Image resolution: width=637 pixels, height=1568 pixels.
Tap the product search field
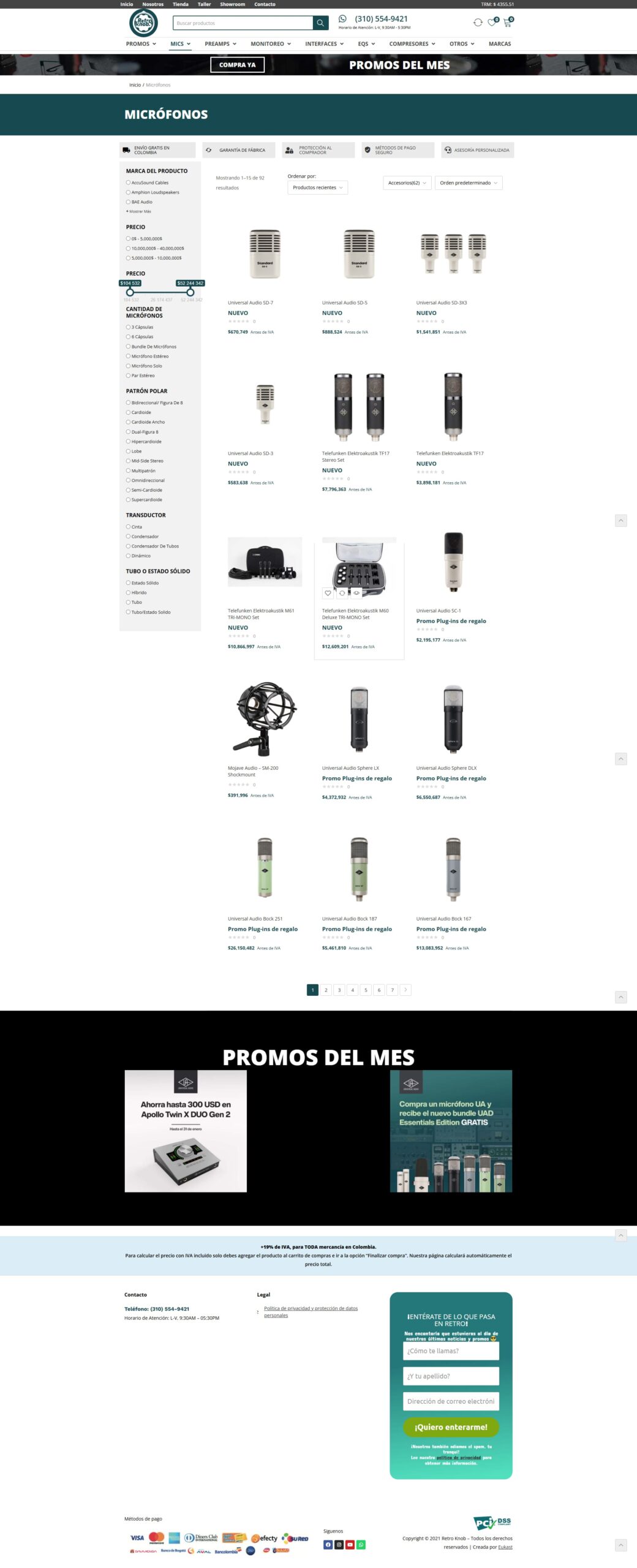coord(243,23)
